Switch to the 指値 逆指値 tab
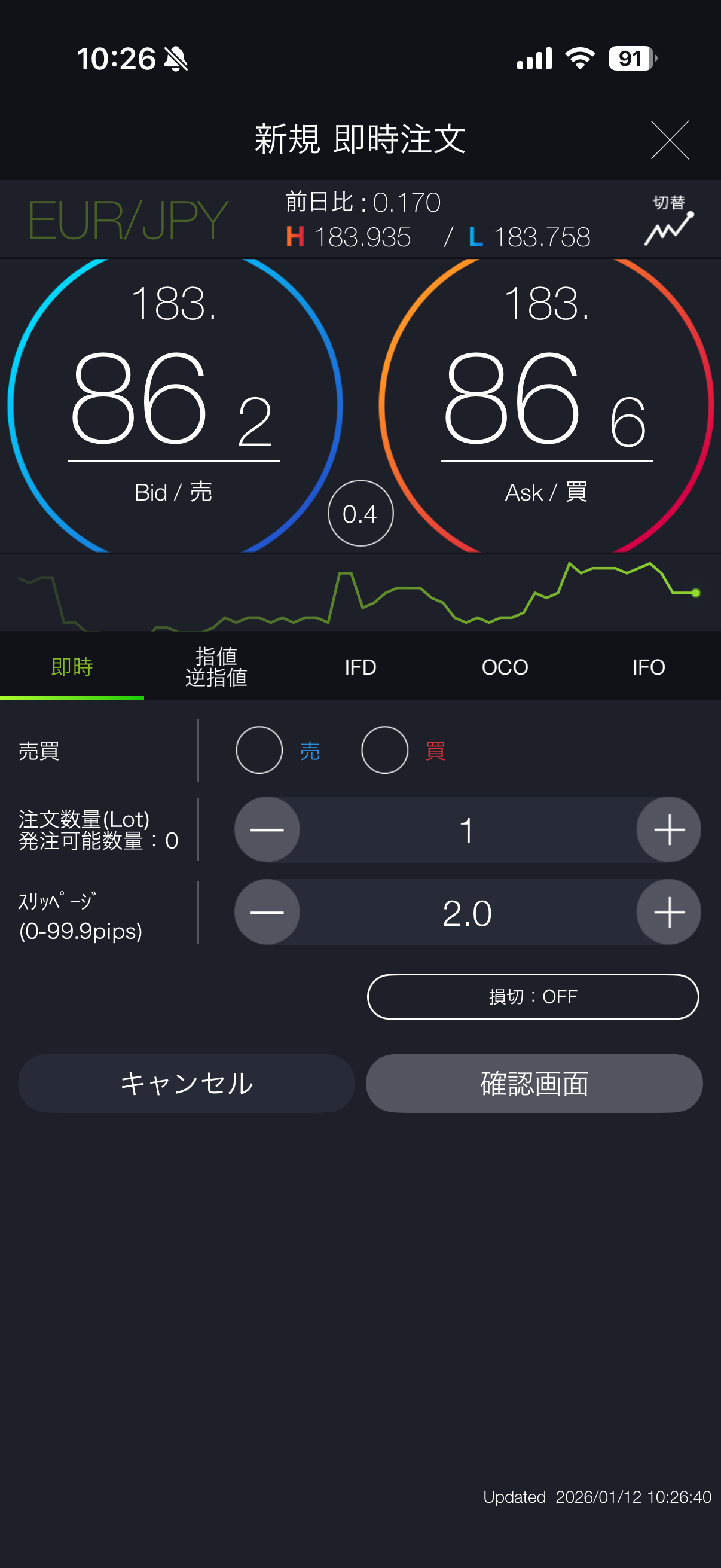Viewport: 721px width, 1568px height. tap(216, 667)
